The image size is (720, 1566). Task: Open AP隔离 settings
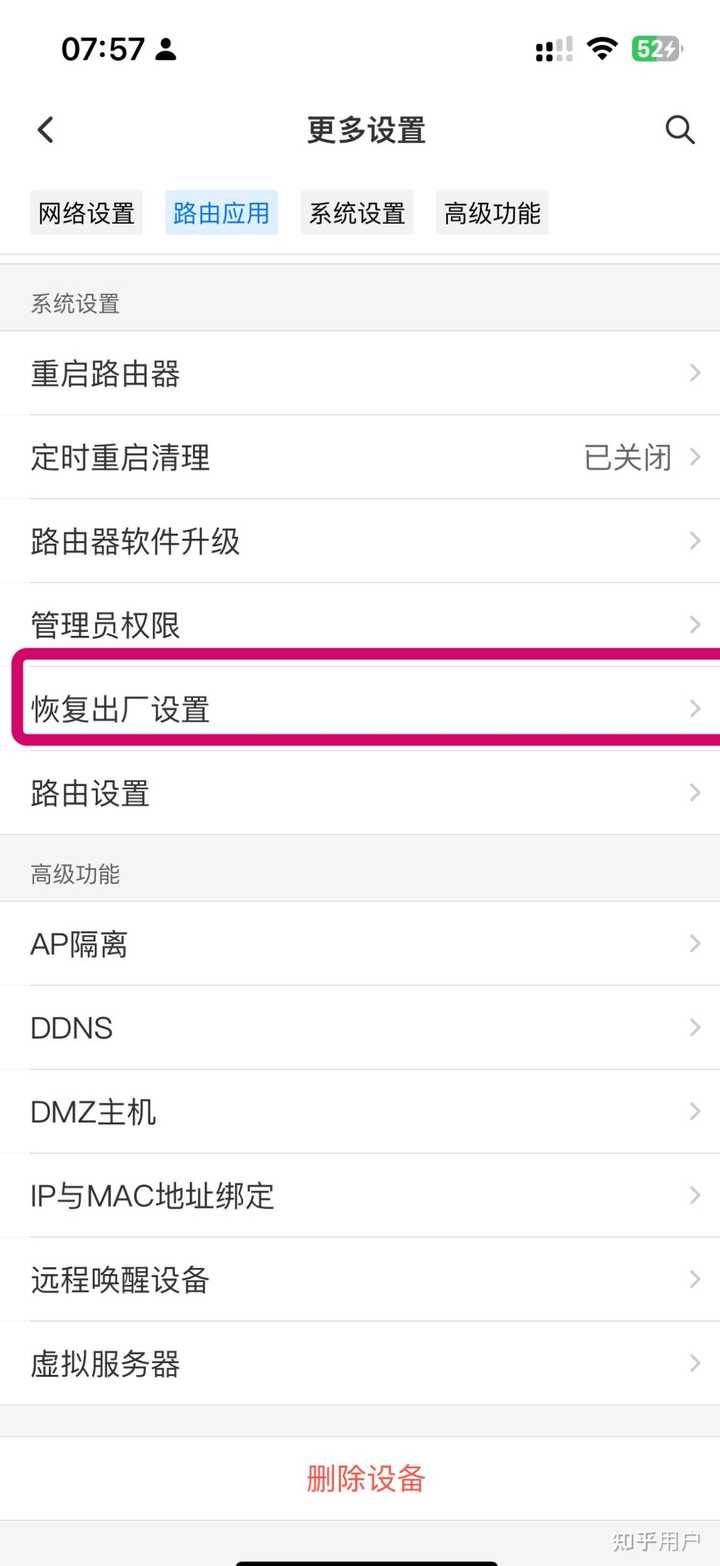pyautogui.click(x=360, y=944)
